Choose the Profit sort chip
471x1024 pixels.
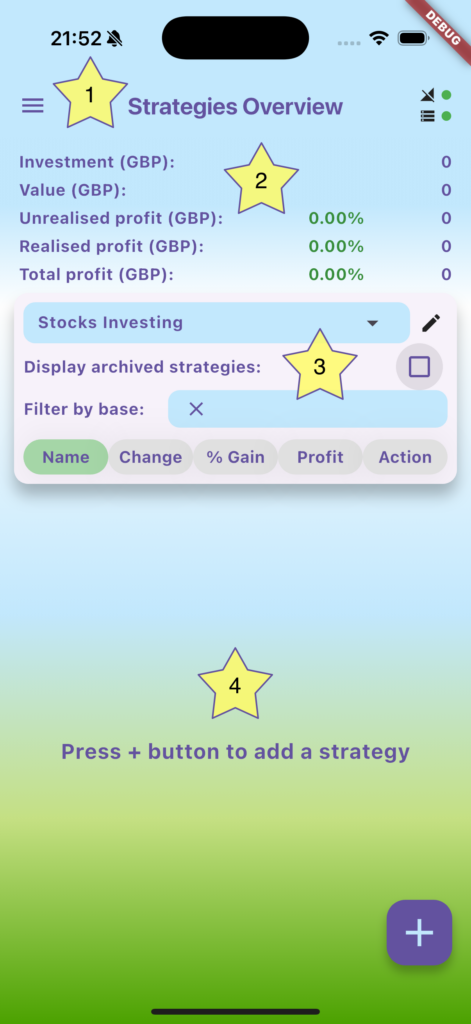(x=320, y=457)
